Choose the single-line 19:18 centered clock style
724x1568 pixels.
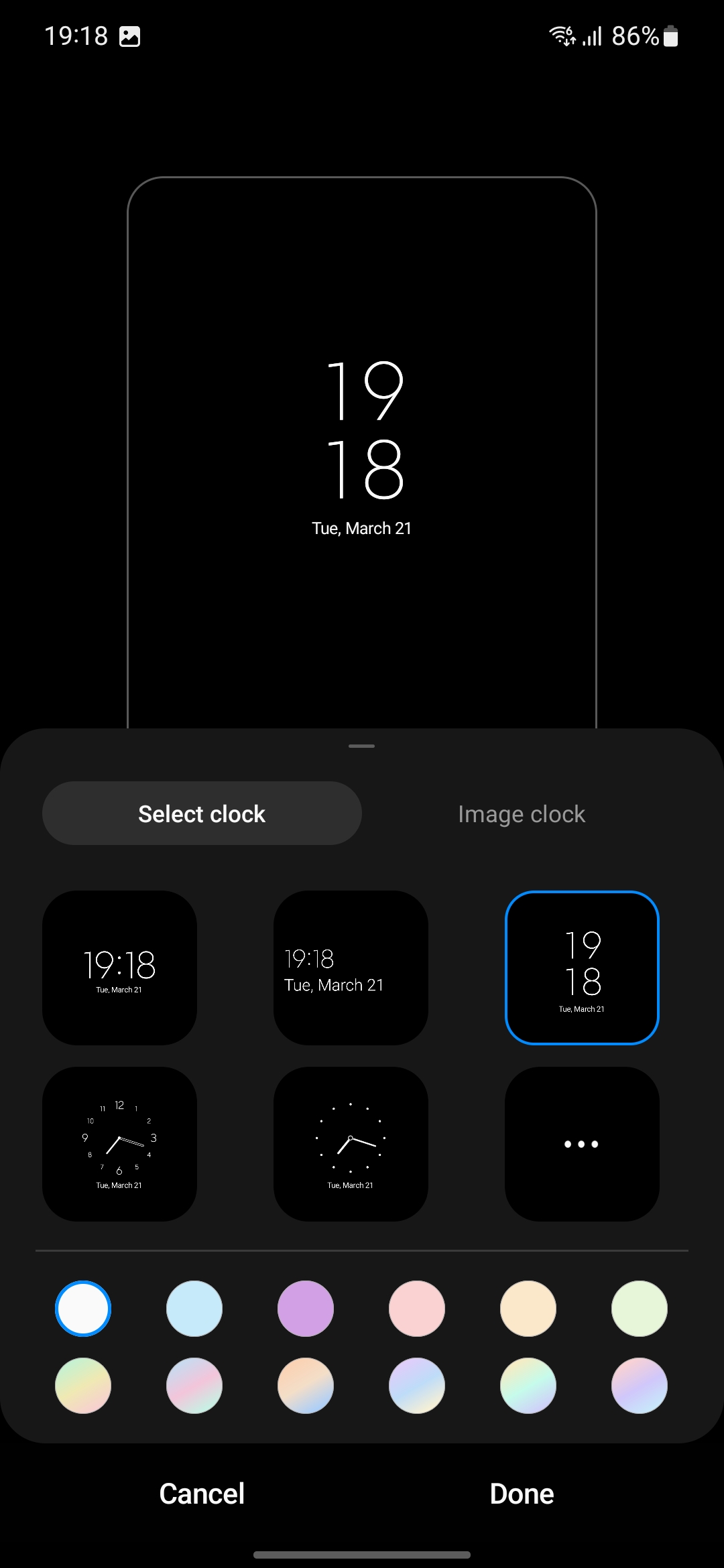point(119,968)
